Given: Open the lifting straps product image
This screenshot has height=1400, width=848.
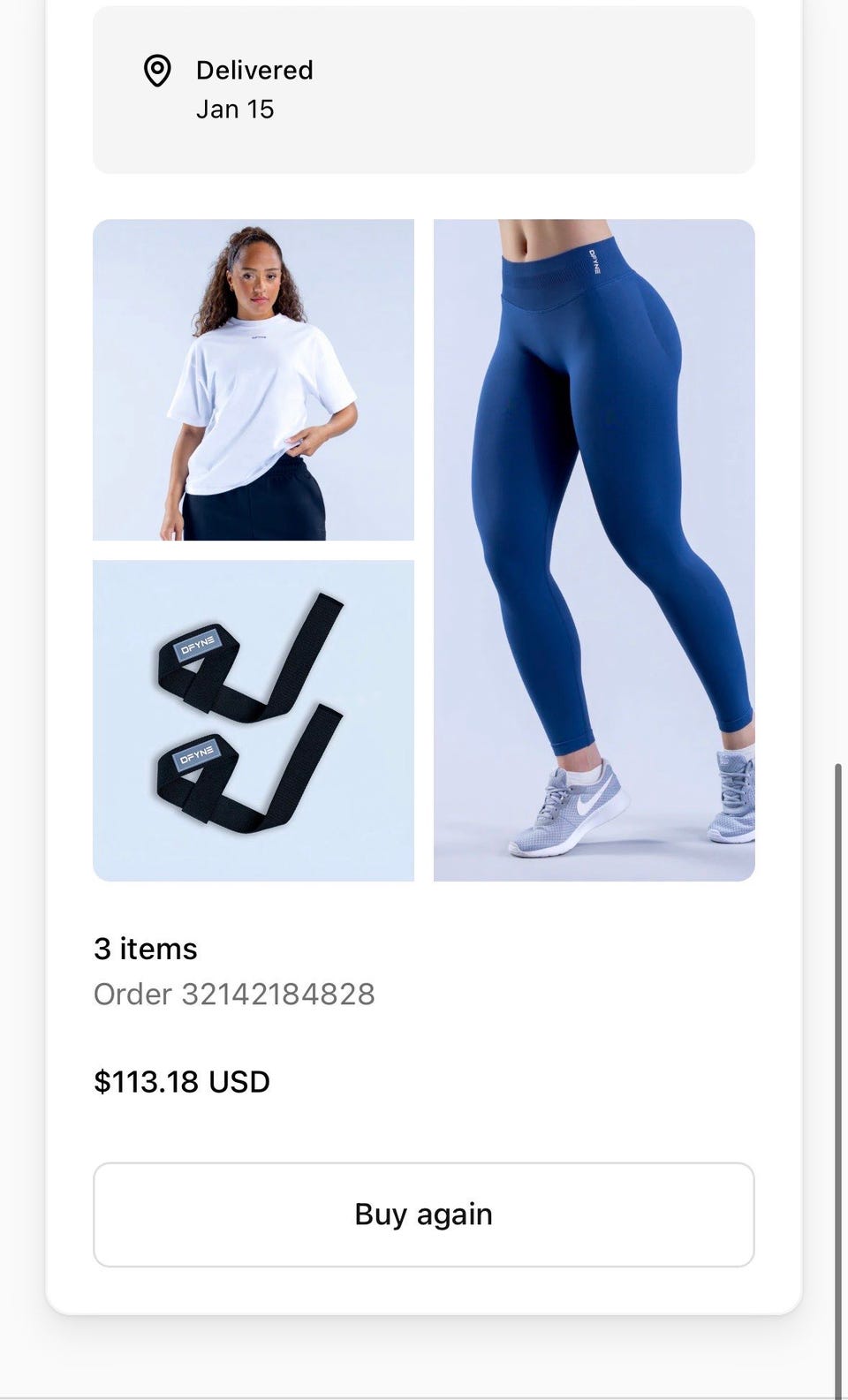Looking at the screenshot, I should click(254, 721).
